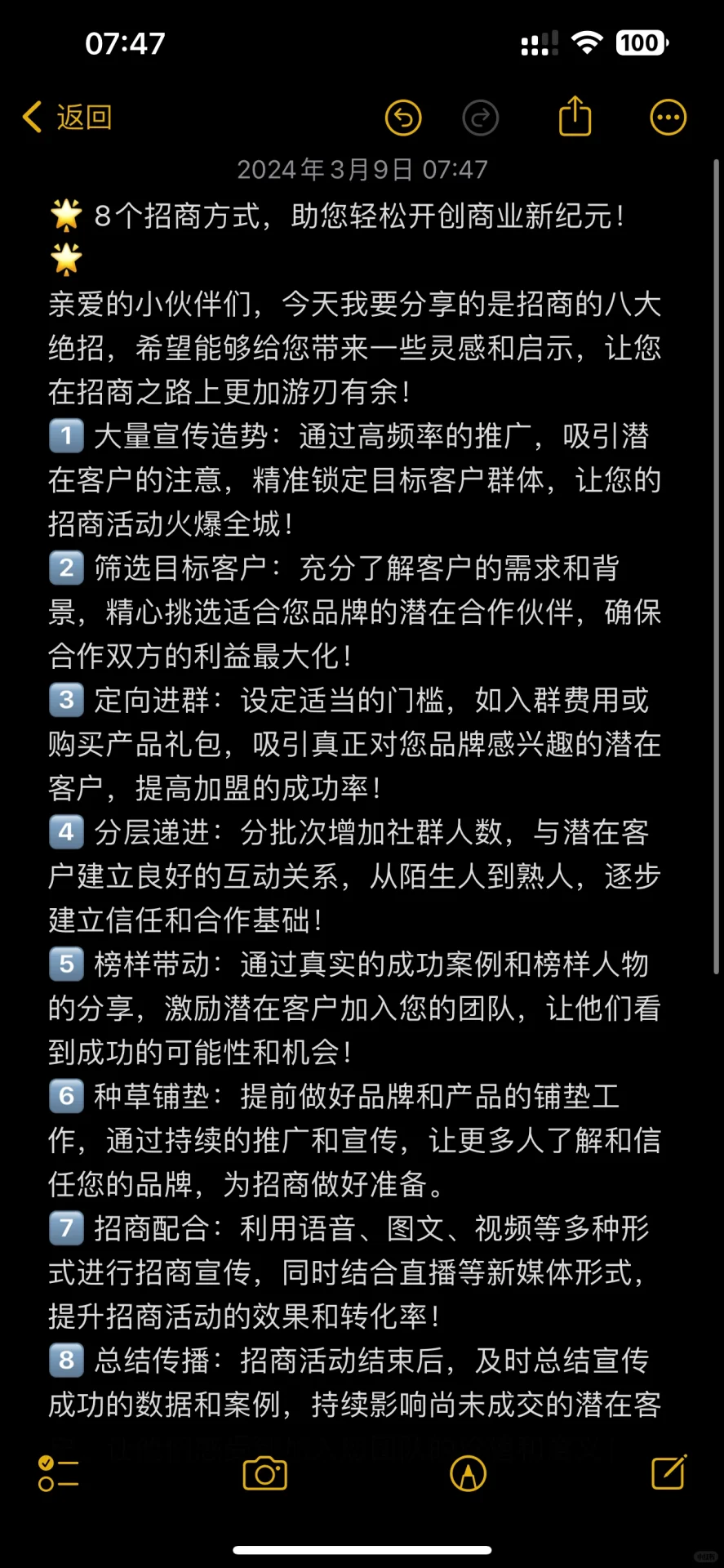Go back via the 返回 button
724x1568 pixels.
point(68,118)
